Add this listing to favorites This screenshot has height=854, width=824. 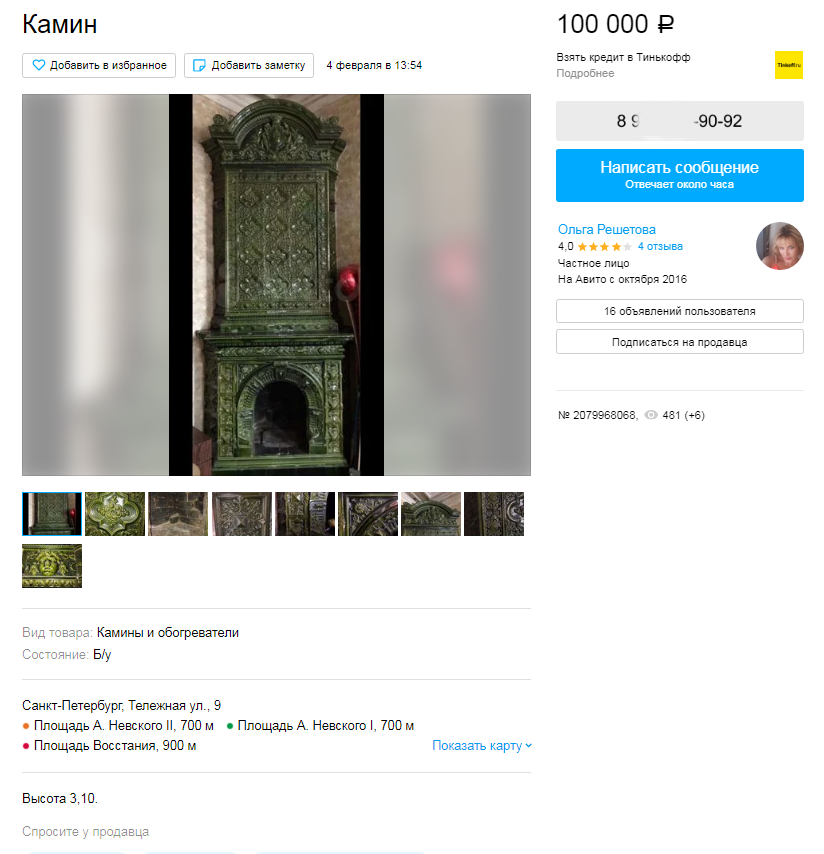[100, 65]
